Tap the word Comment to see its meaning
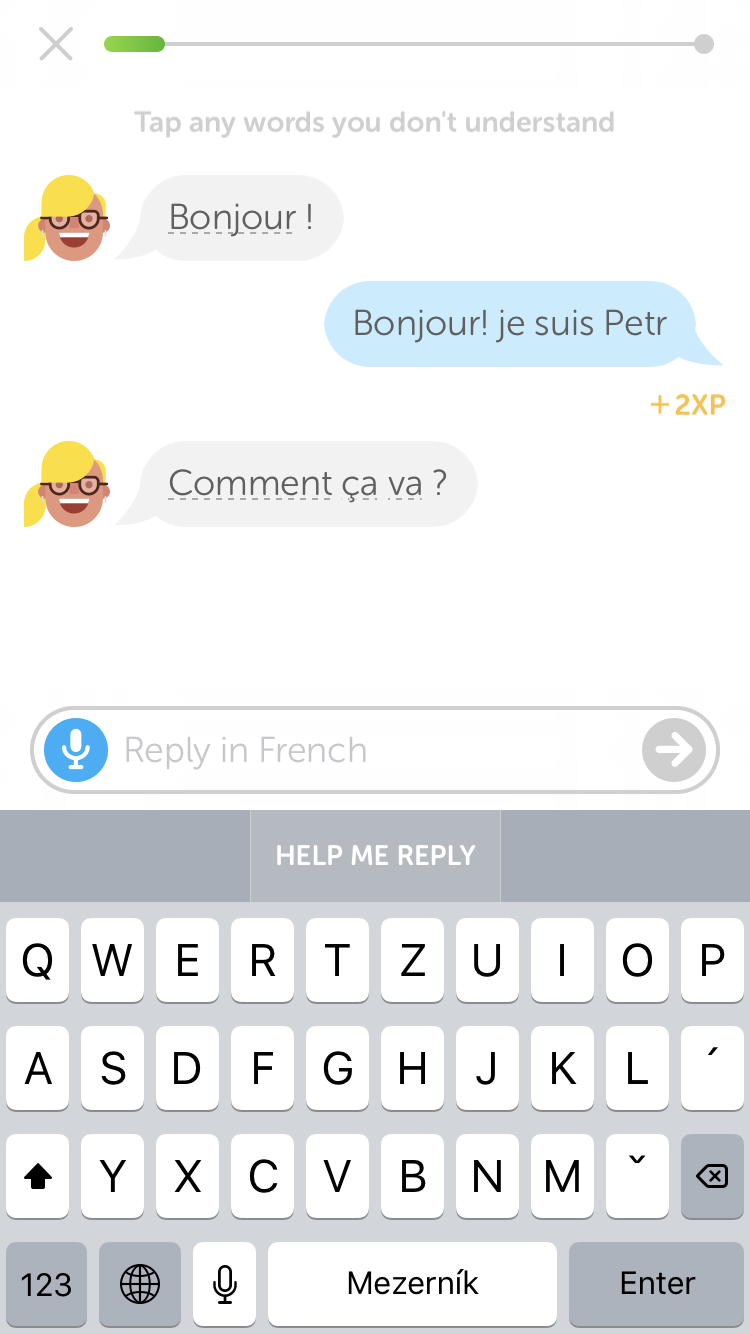Screen dimensions: 750x1334 point(250,483)
